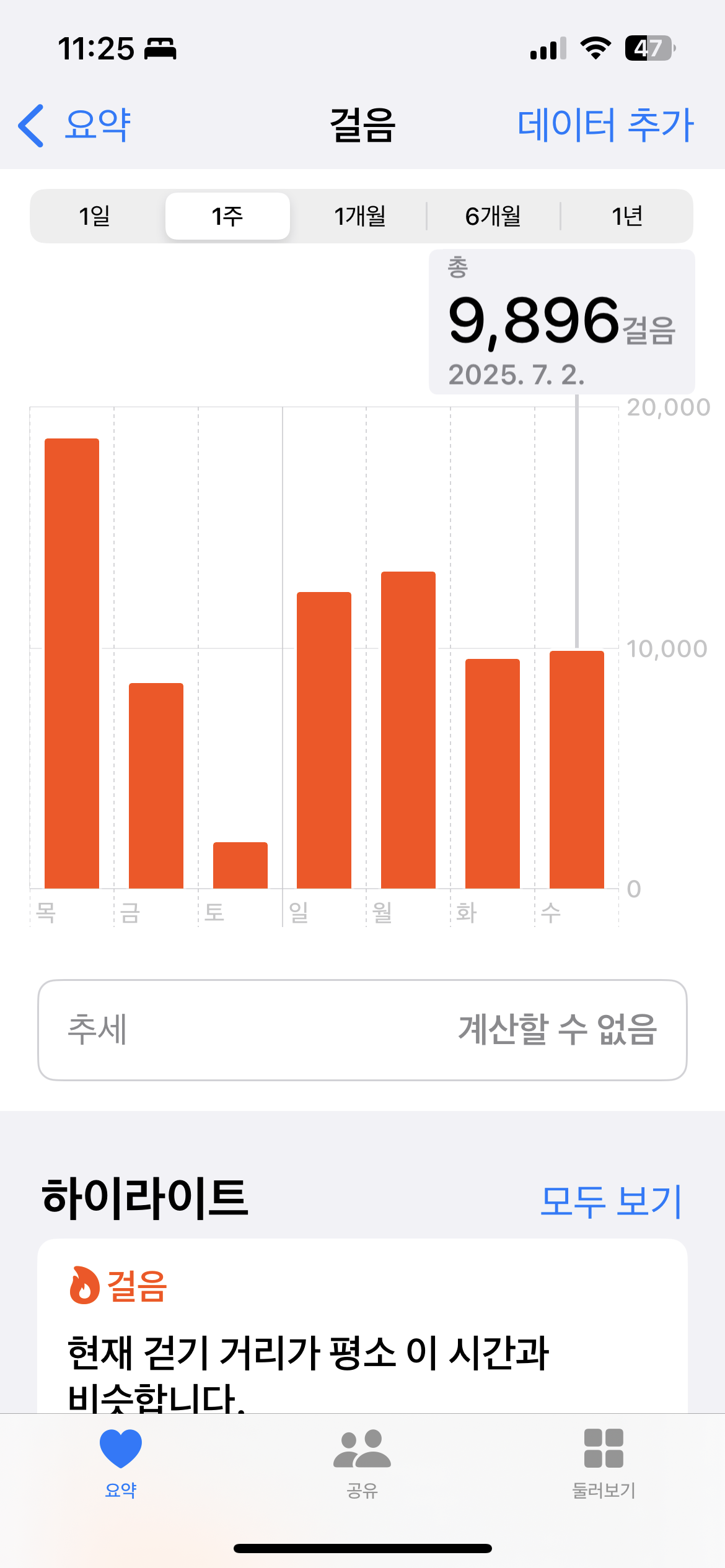The height and width of the screenshot is (1568, 725).
Task: Select the 1주 segment
Action: pyautogui.click(x=227, y=216)
